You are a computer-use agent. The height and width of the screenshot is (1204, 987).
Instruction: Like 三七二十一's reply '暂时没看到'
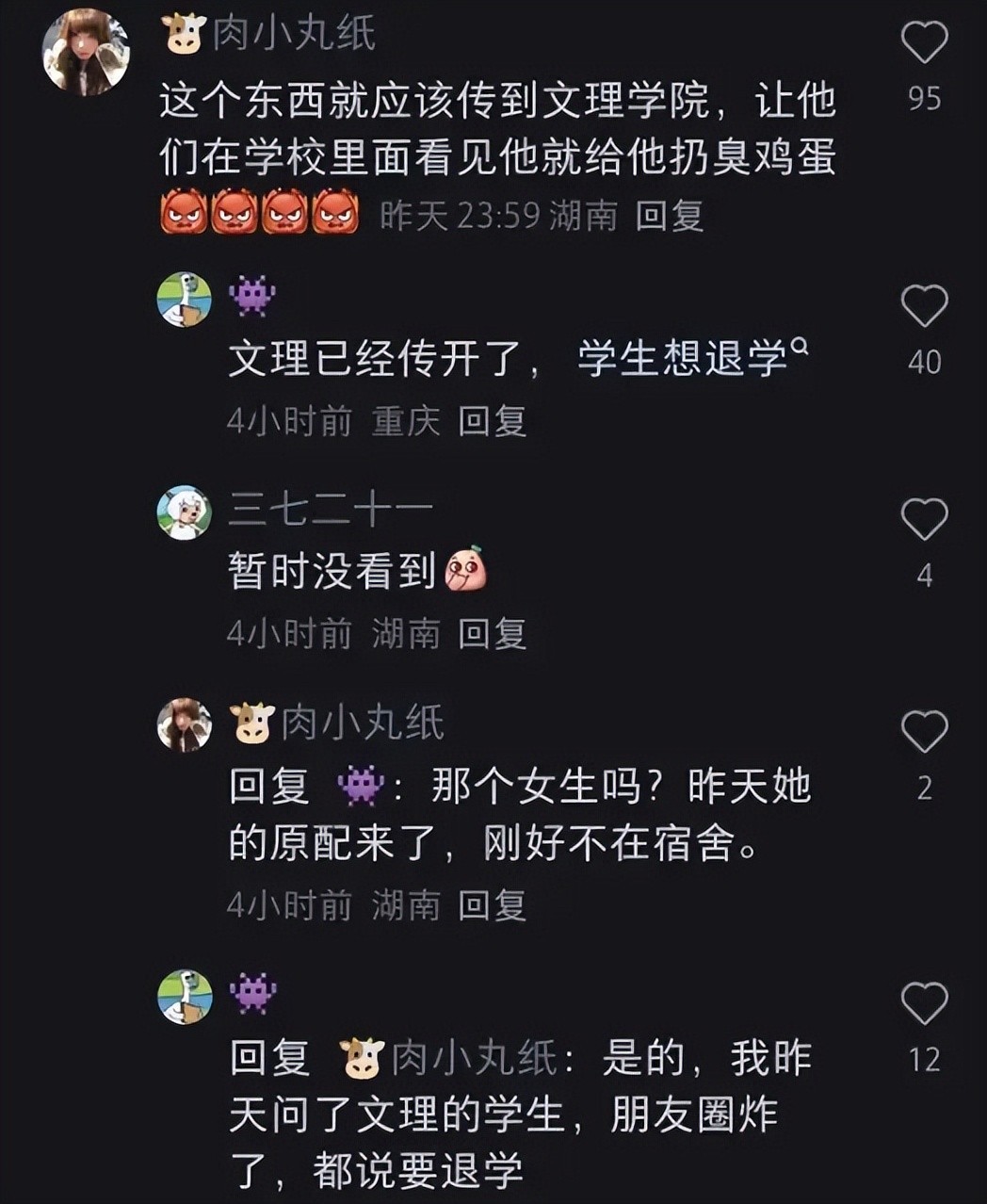click(x=924, y=519)
